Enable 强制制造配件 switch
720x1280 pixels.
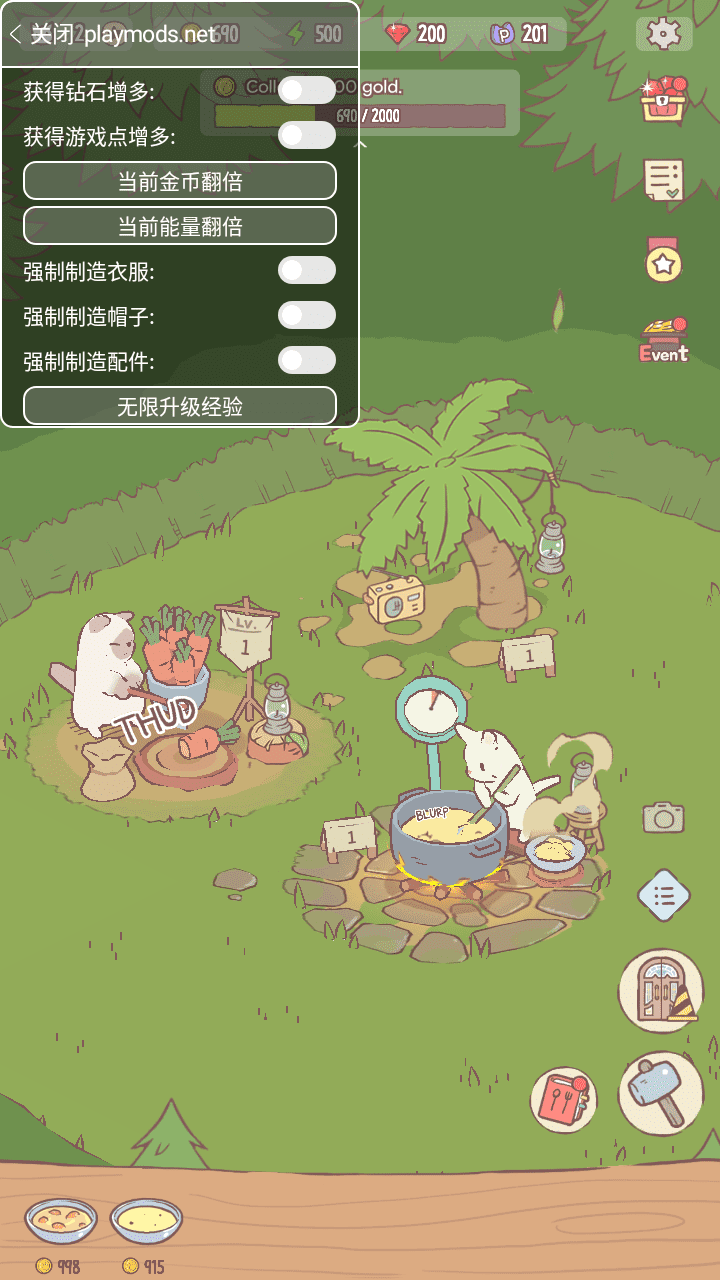click(x=306, y=360)
